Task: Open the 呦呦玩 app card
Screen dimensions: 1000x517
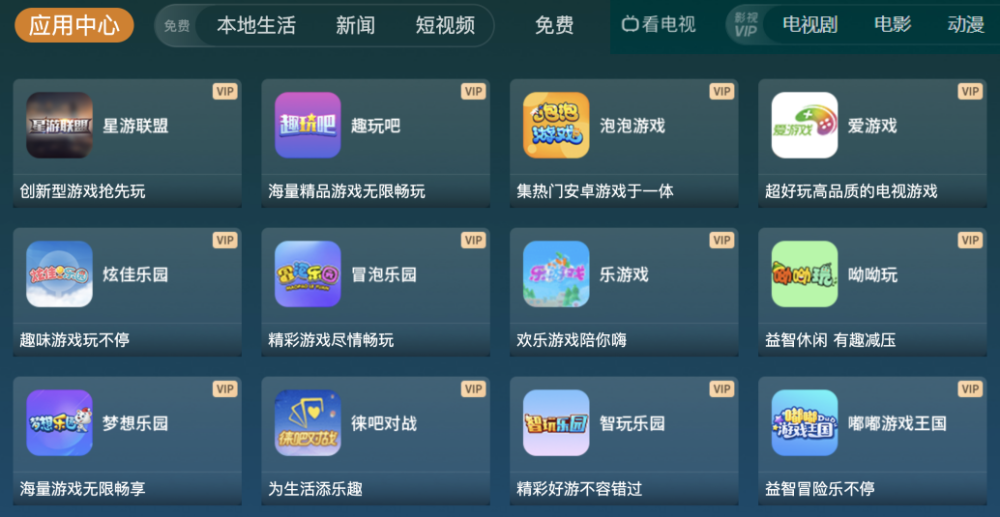Action: (x=871, y=291)
